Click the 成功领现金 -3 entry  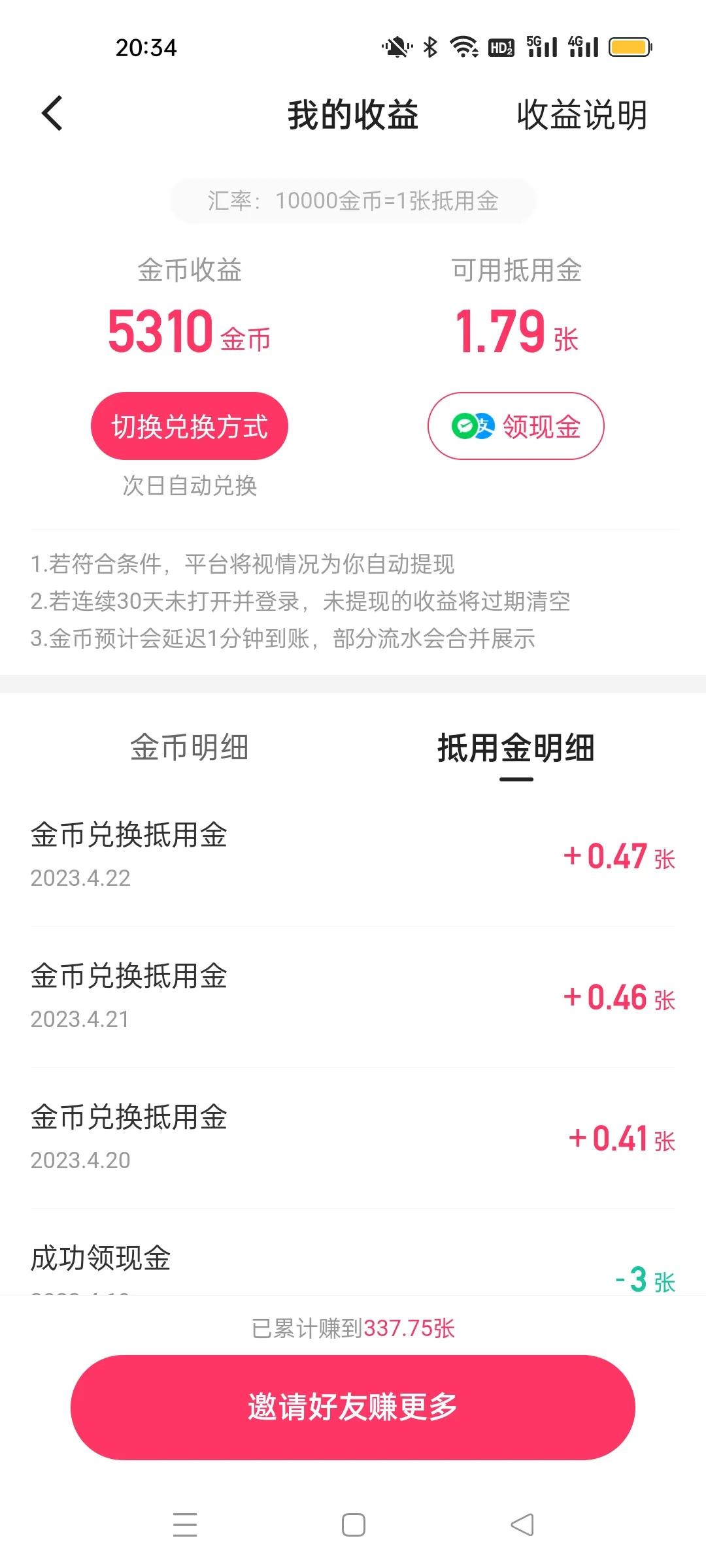point(353,1267)
